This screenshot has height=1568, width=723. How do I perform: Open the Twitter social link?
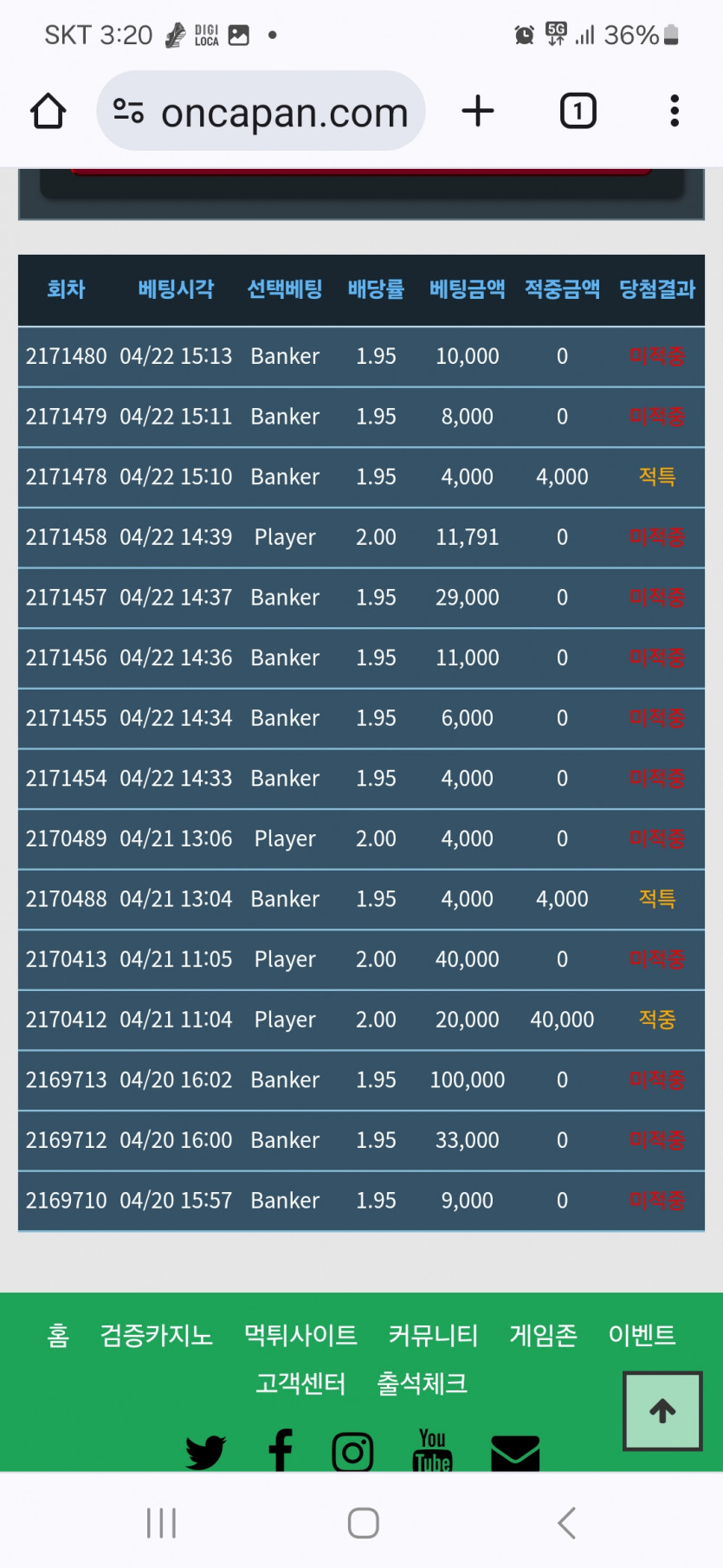point(205,1451)
